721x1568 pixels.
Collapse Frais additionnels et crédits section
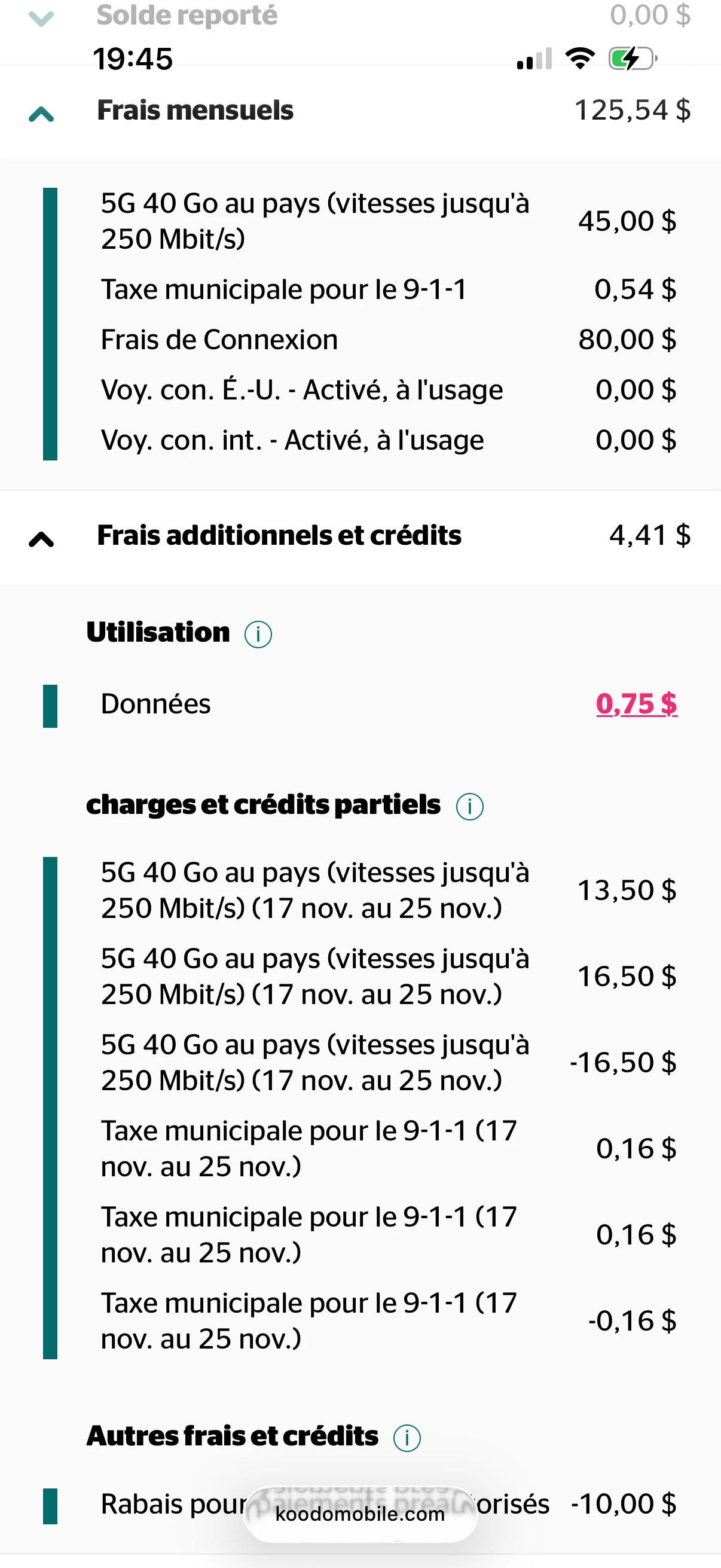click(x=41, y=539)
